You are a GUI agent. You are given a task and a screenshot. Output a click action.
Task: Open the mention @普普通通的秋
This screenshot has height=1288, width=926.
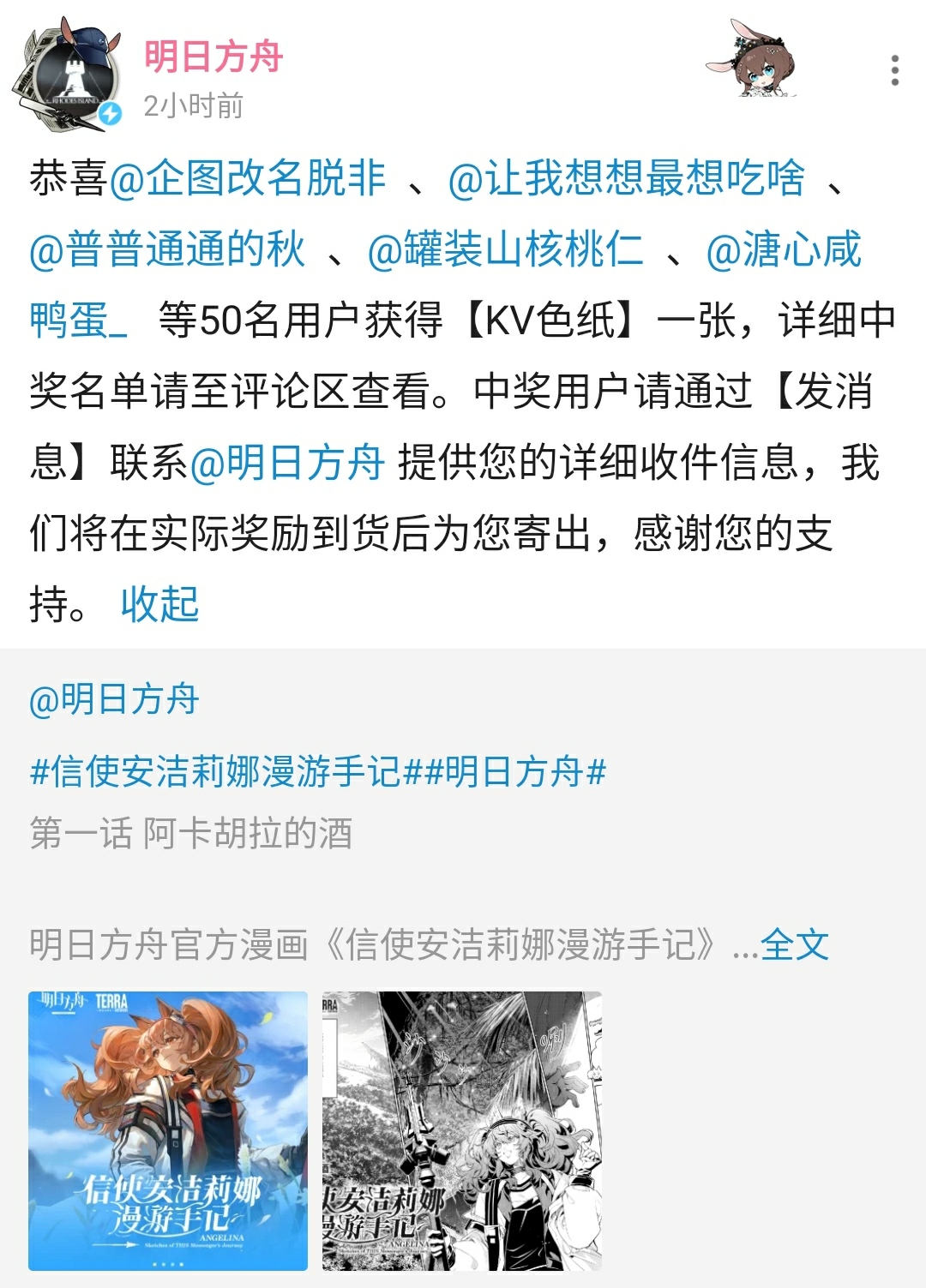tap(167, 249)
